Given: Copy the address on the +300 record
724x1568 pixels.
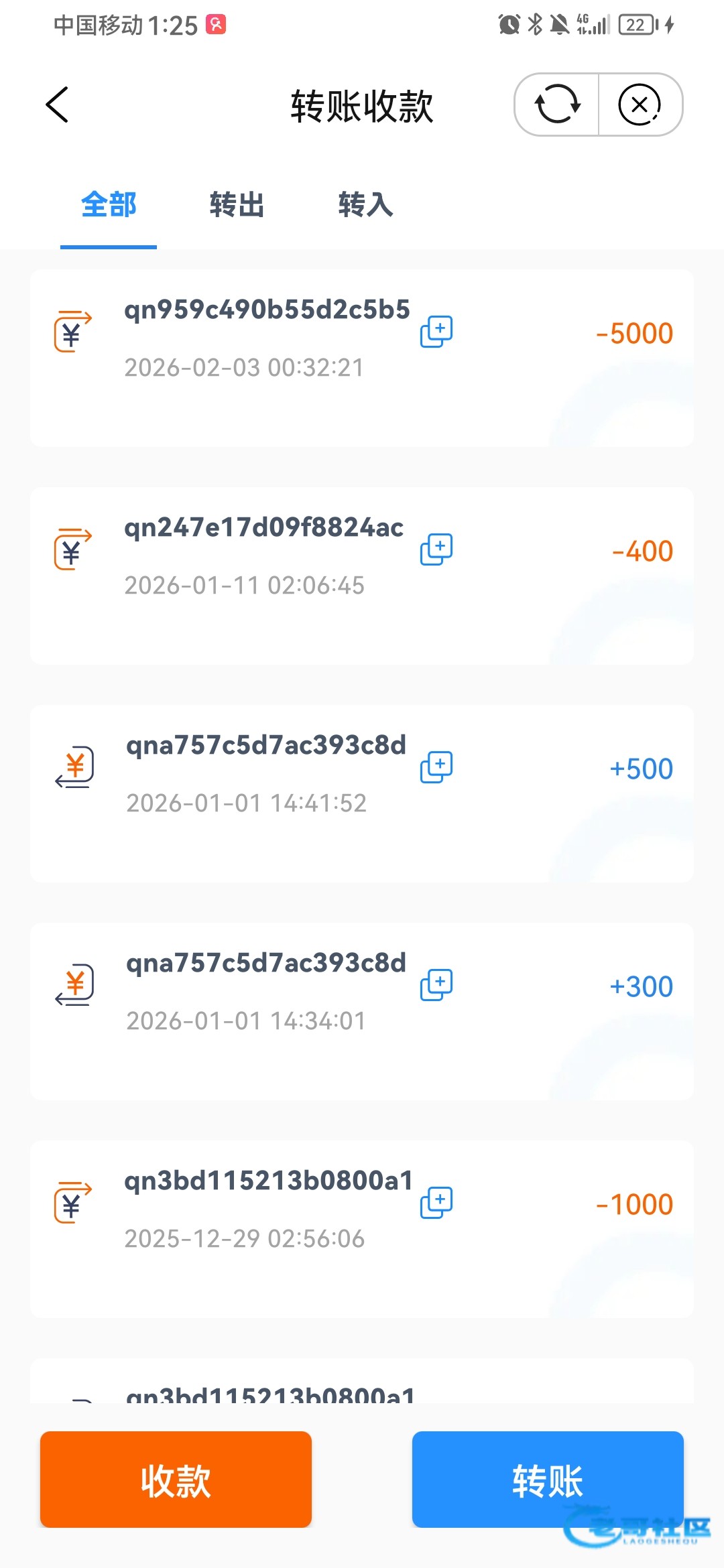Looking at the screenshot, I should (x=436, y=984).
